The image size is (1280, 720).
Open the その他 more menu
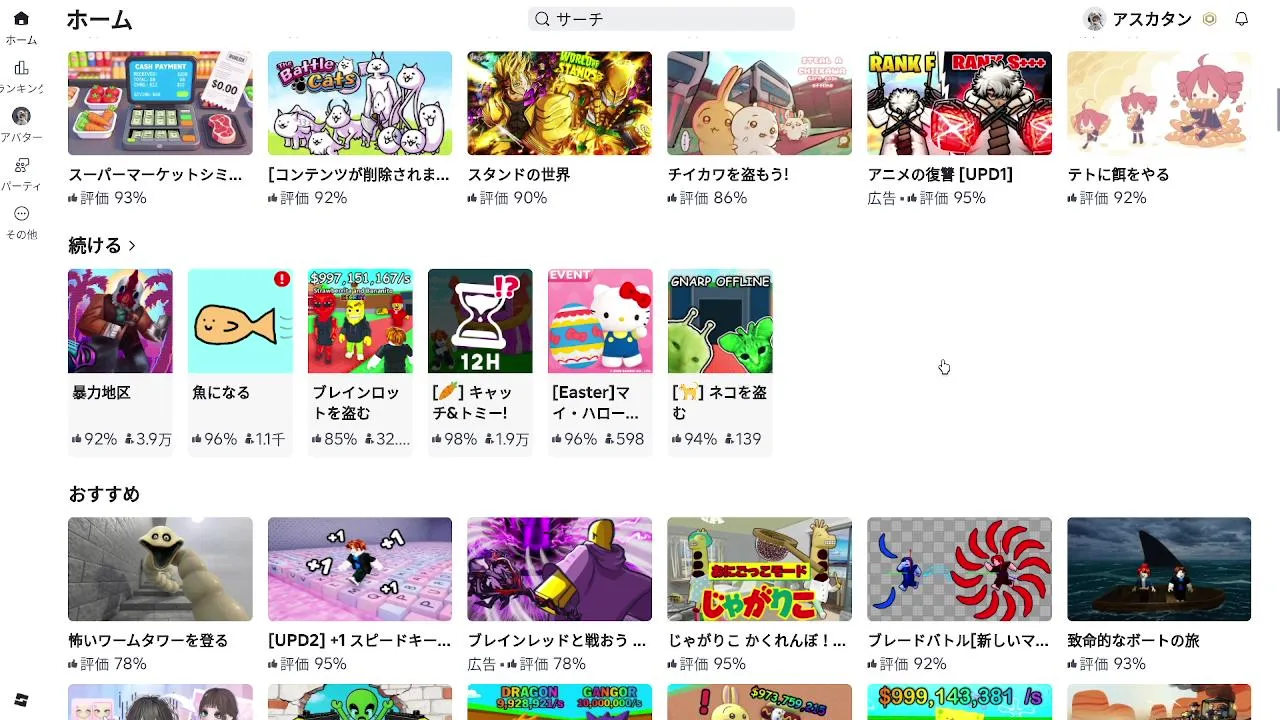pos(21,222)
